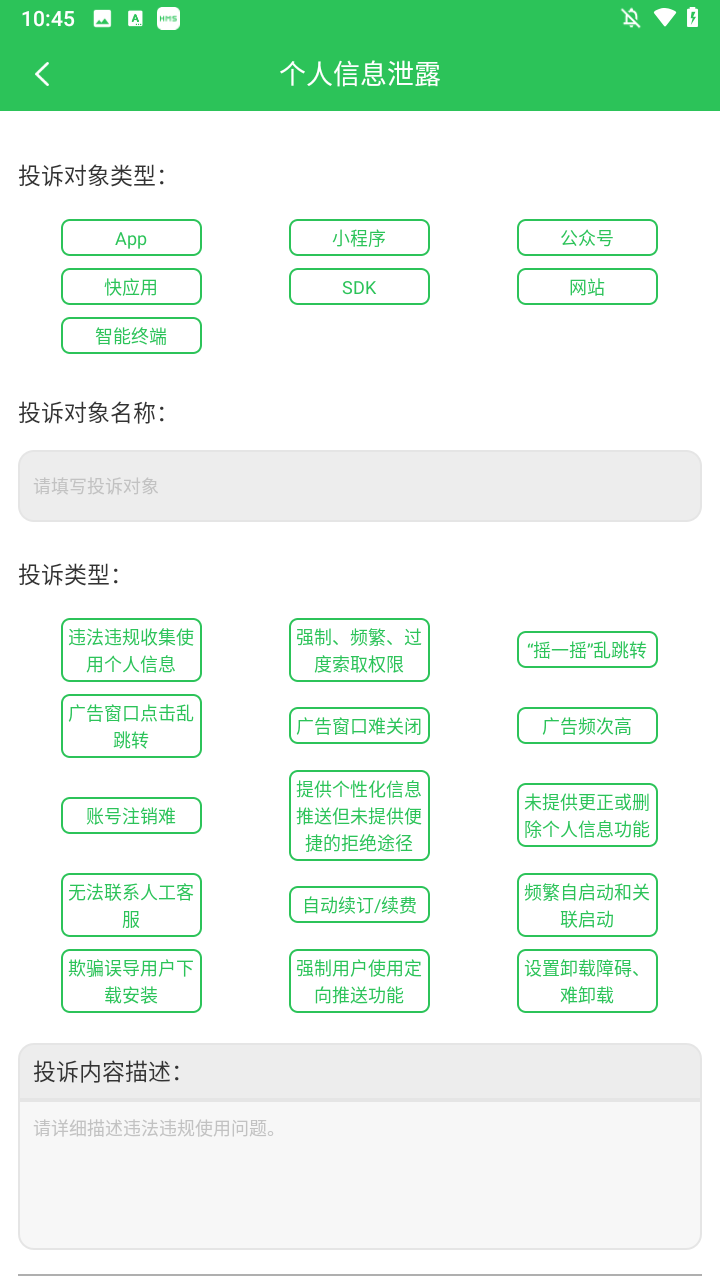720x1280 pixels.
Task: Open the HMS notification icon in status bar
Action: [x=166, y=18]
